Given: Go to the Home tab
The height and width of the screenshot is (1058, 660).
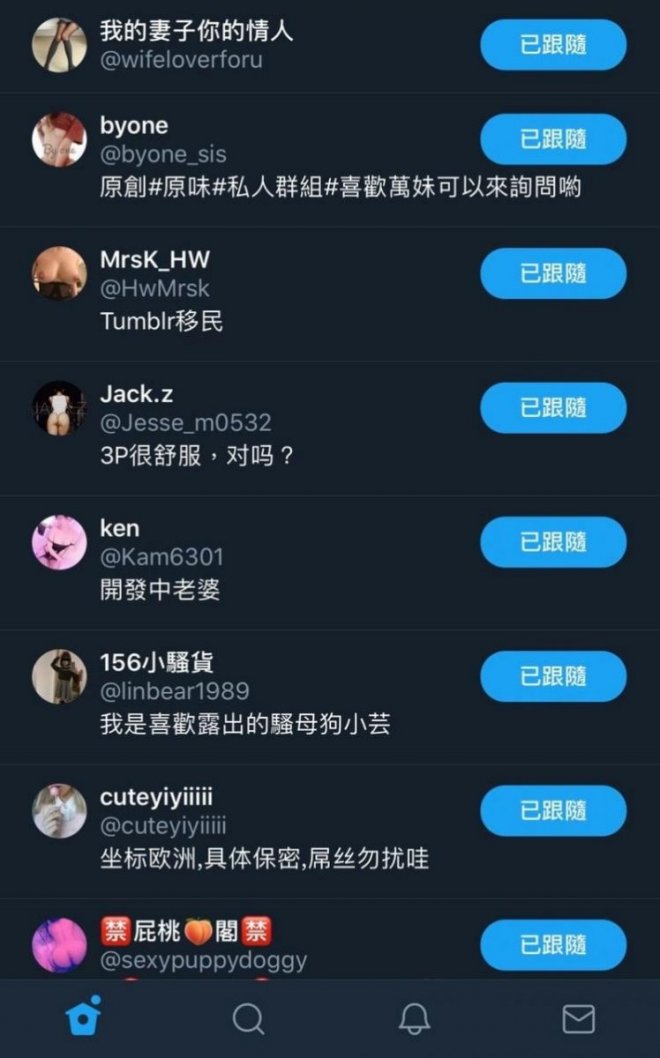Looking at the screenshot, I should [x=83, y=1018].
